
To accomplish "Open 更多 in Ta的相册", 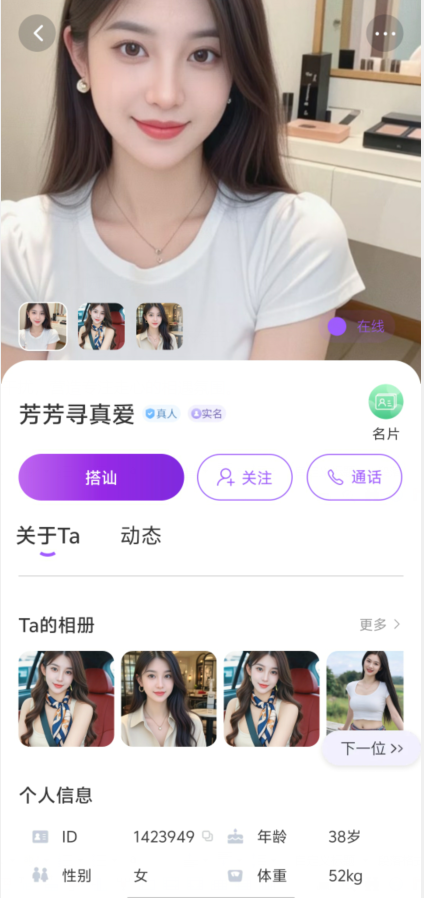I will 380,624.
